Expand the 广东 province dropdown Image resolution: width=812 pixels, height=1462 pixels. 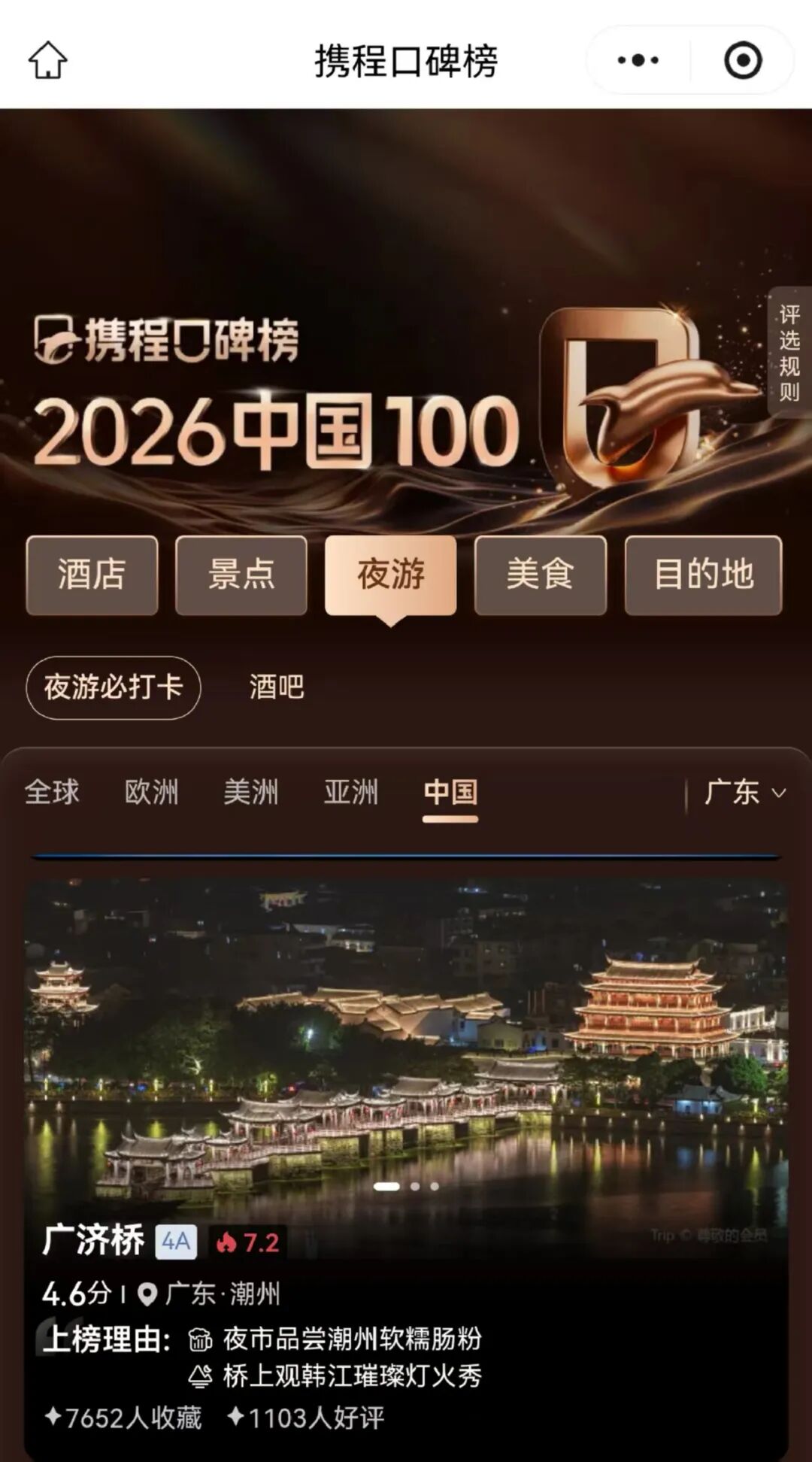[x=744, y=793]
